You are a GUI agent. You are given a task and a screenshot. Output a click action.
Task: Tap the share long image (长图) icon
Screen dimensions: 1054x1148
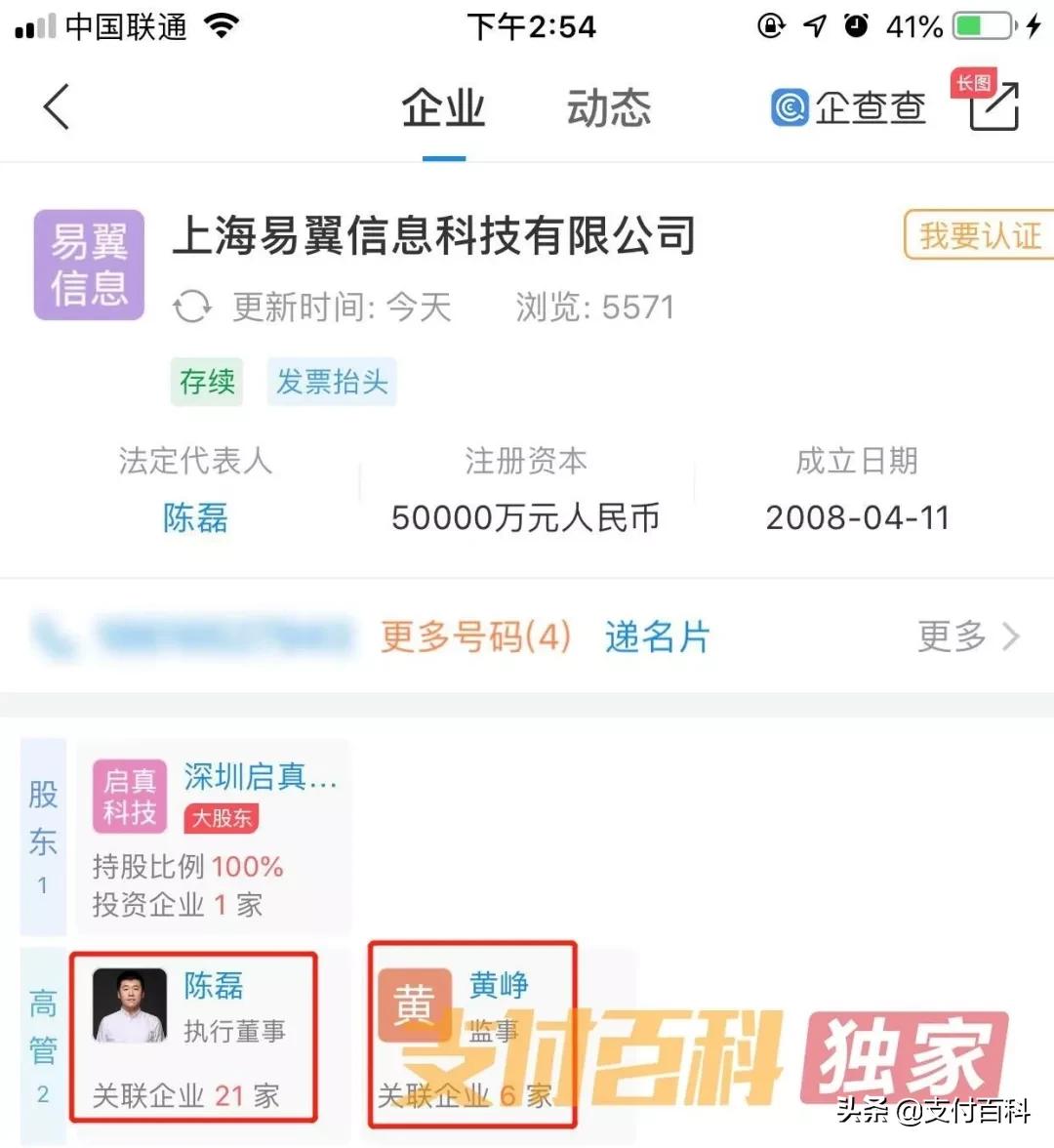(x=992, y=107)
